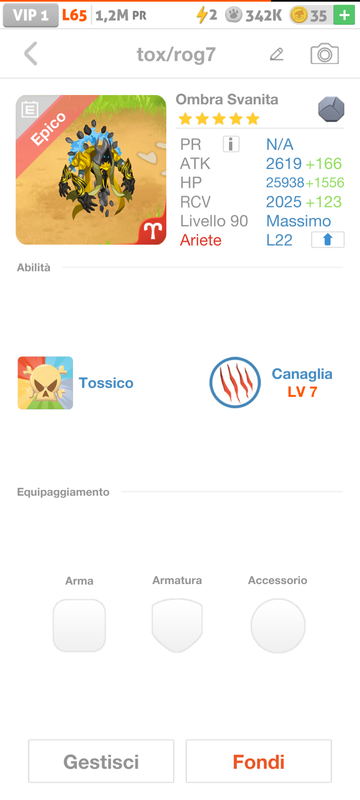This screenshot has height=800, width=360.
Task: Open the PR info icon
Action: (231, 144)
